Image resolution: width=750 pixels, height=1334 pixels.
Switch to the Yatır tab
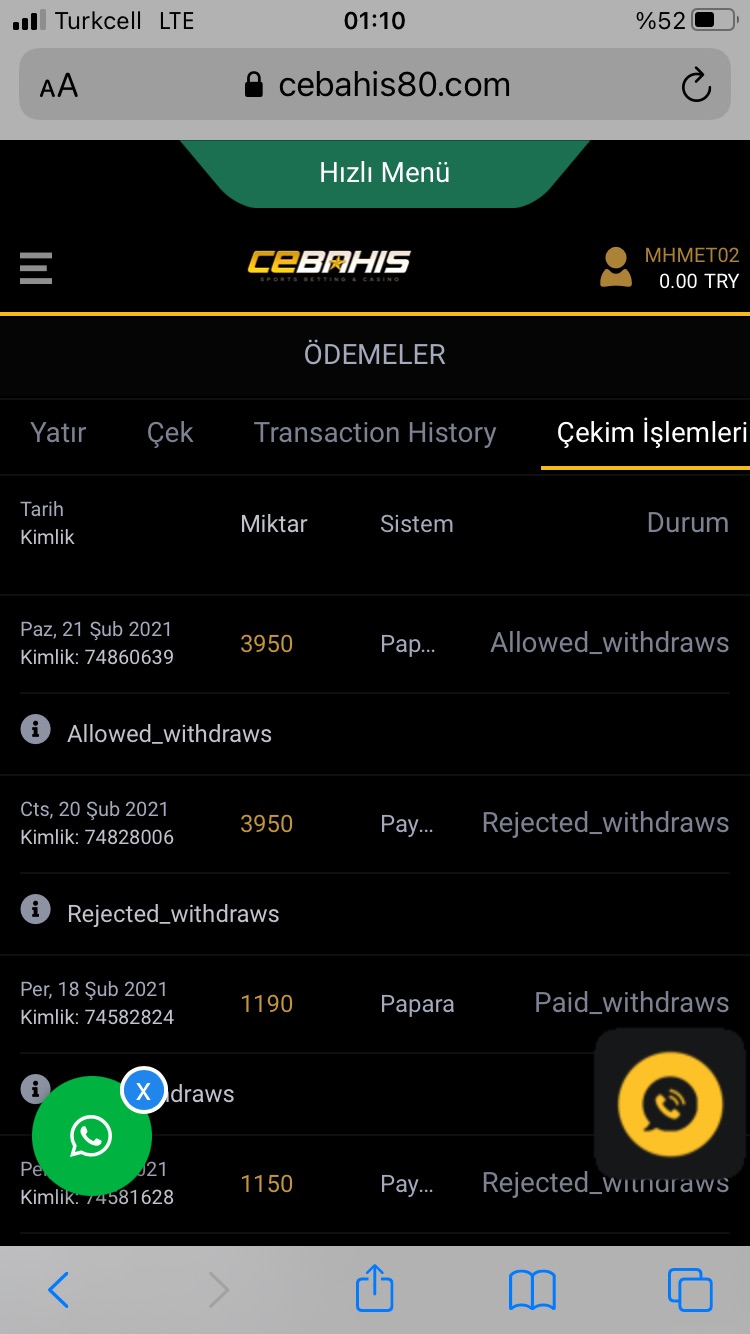click(x=58, y=432)
